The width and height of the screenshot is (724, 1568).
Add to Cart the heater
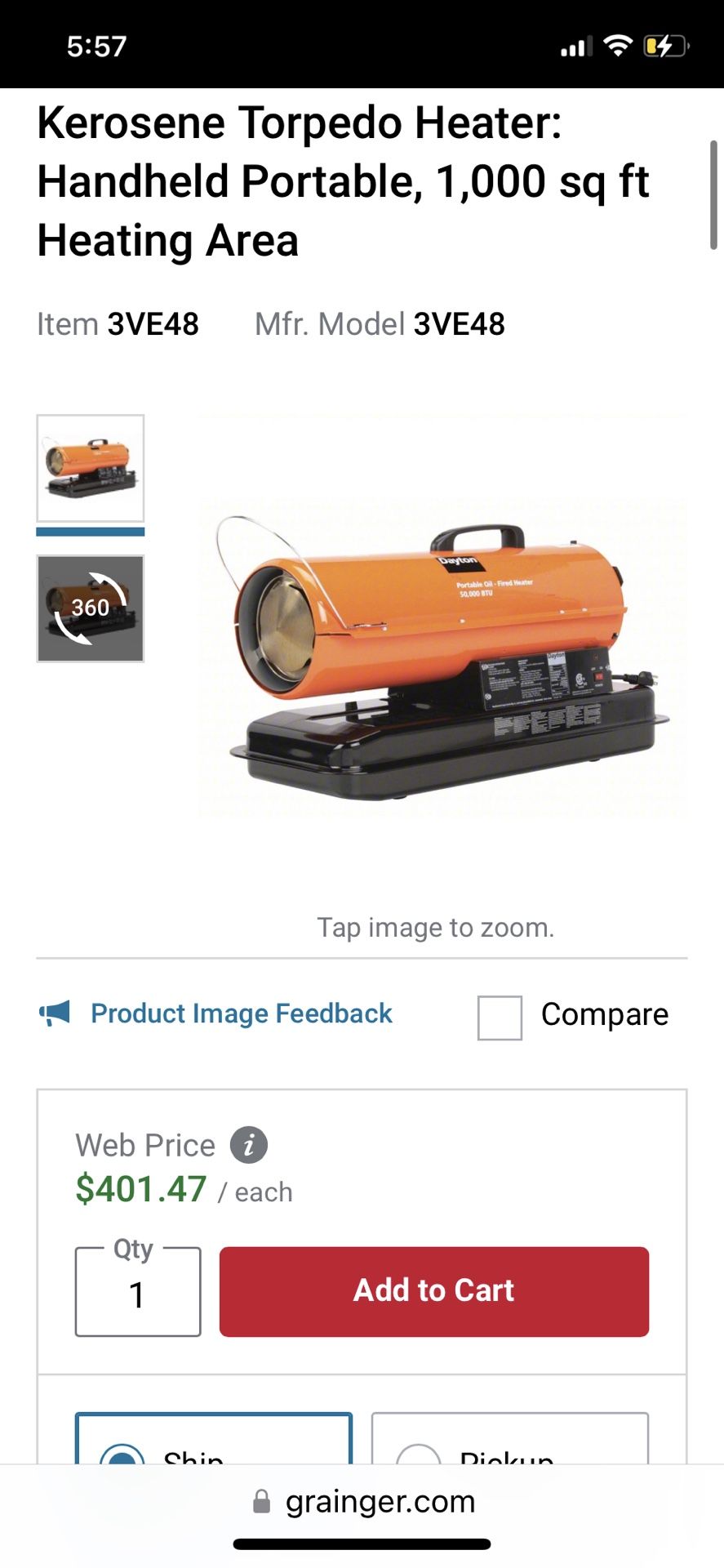(x=434, y=1291)
